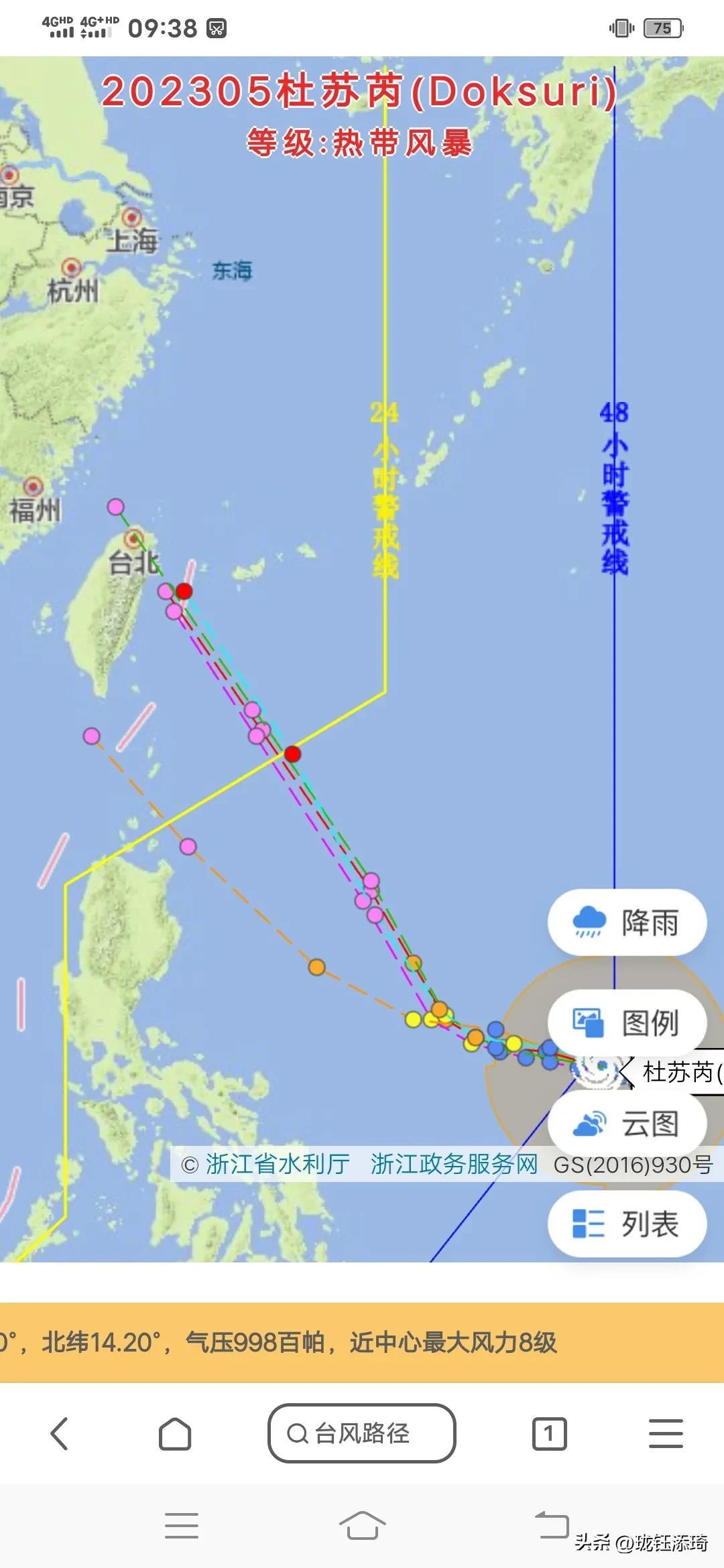The width and height of the screenshot is (724, 1568).
Task: Open the browser hamburger menu
Action: coord(666,1433)
